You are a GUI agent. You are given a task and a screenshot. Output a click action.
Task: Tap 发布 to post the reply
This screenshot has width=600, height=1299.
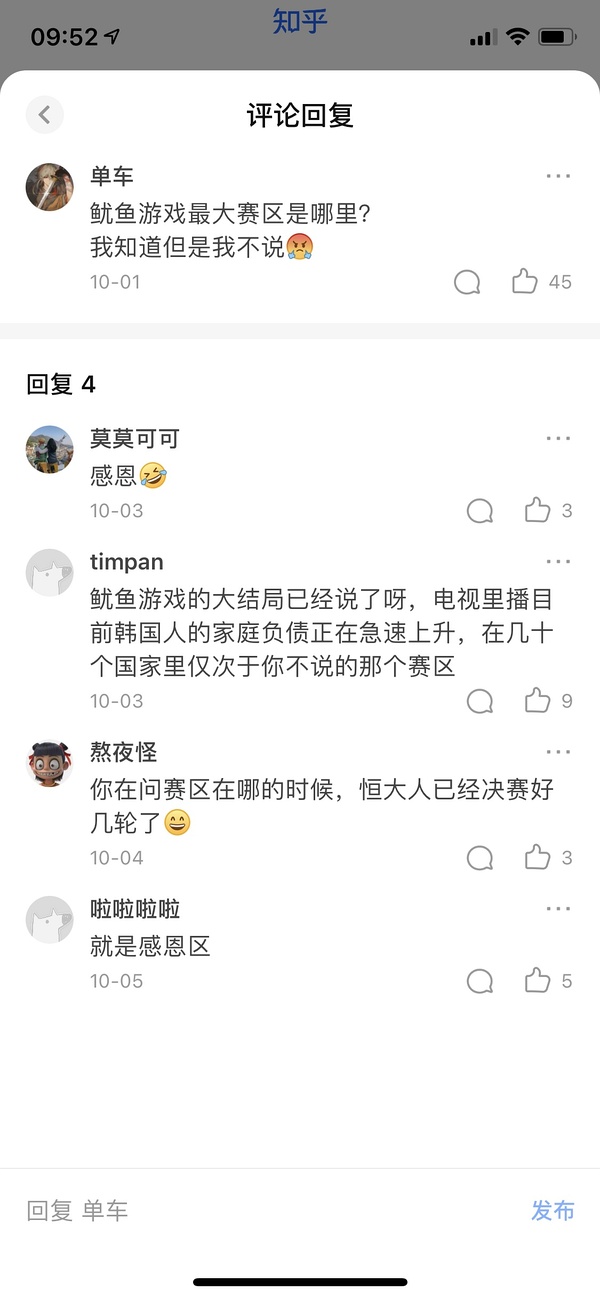pyautogui.click(x=552, y=1211)
